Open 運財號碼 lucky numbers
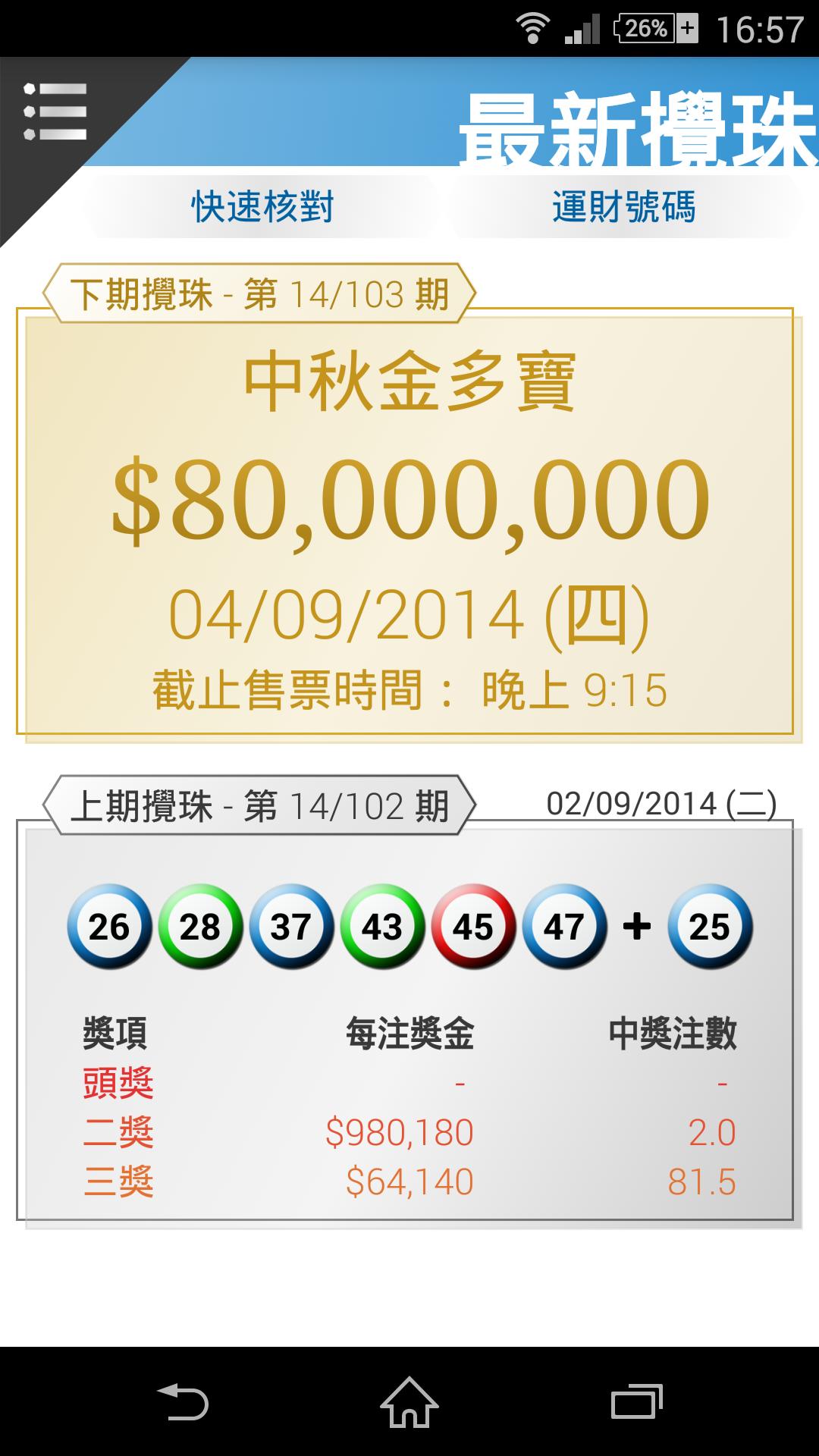 point(623,207)
